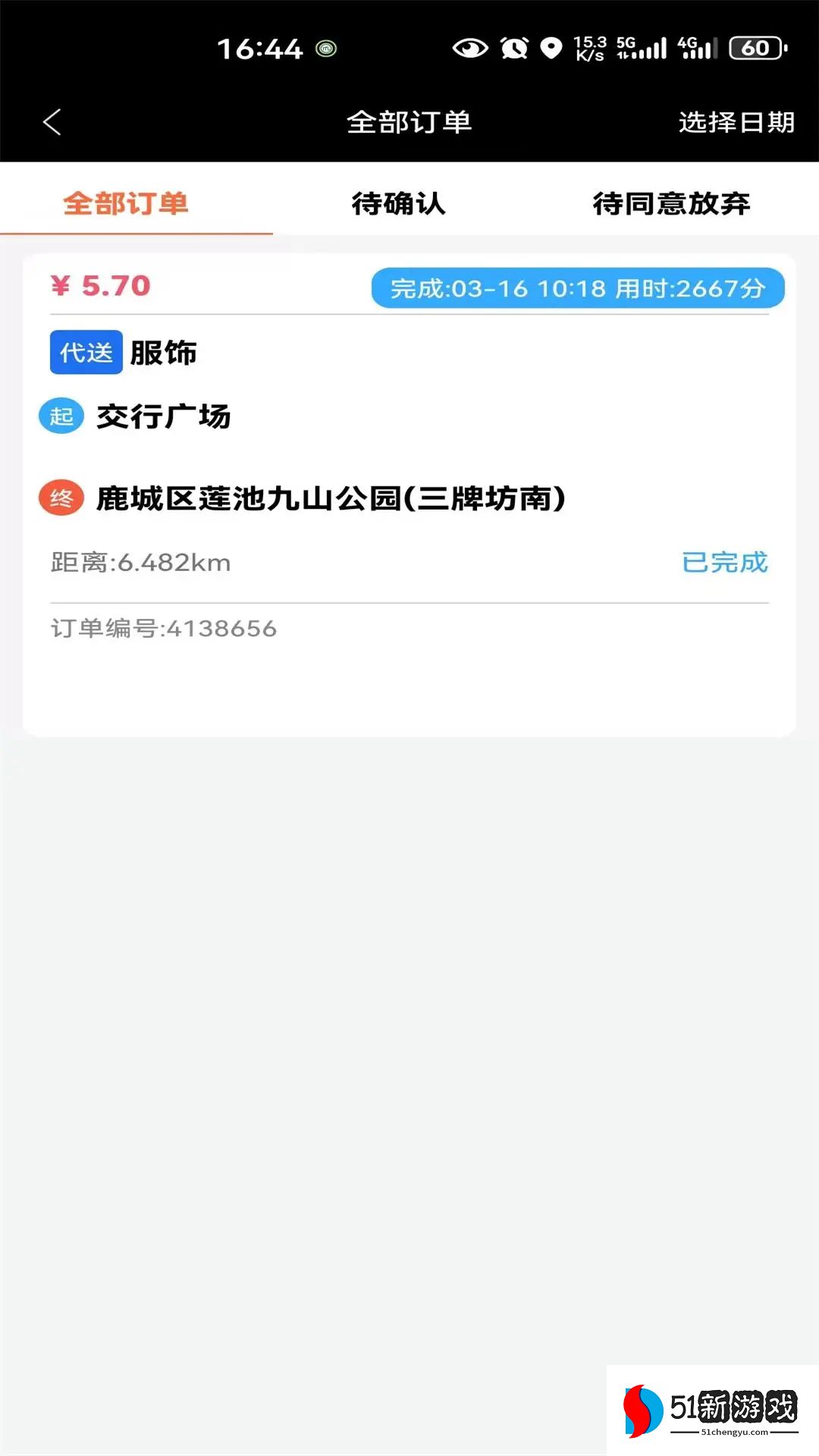Open the 选择日期 date picker
This screenshot has width=819, height=1456.
pos(736,122)
